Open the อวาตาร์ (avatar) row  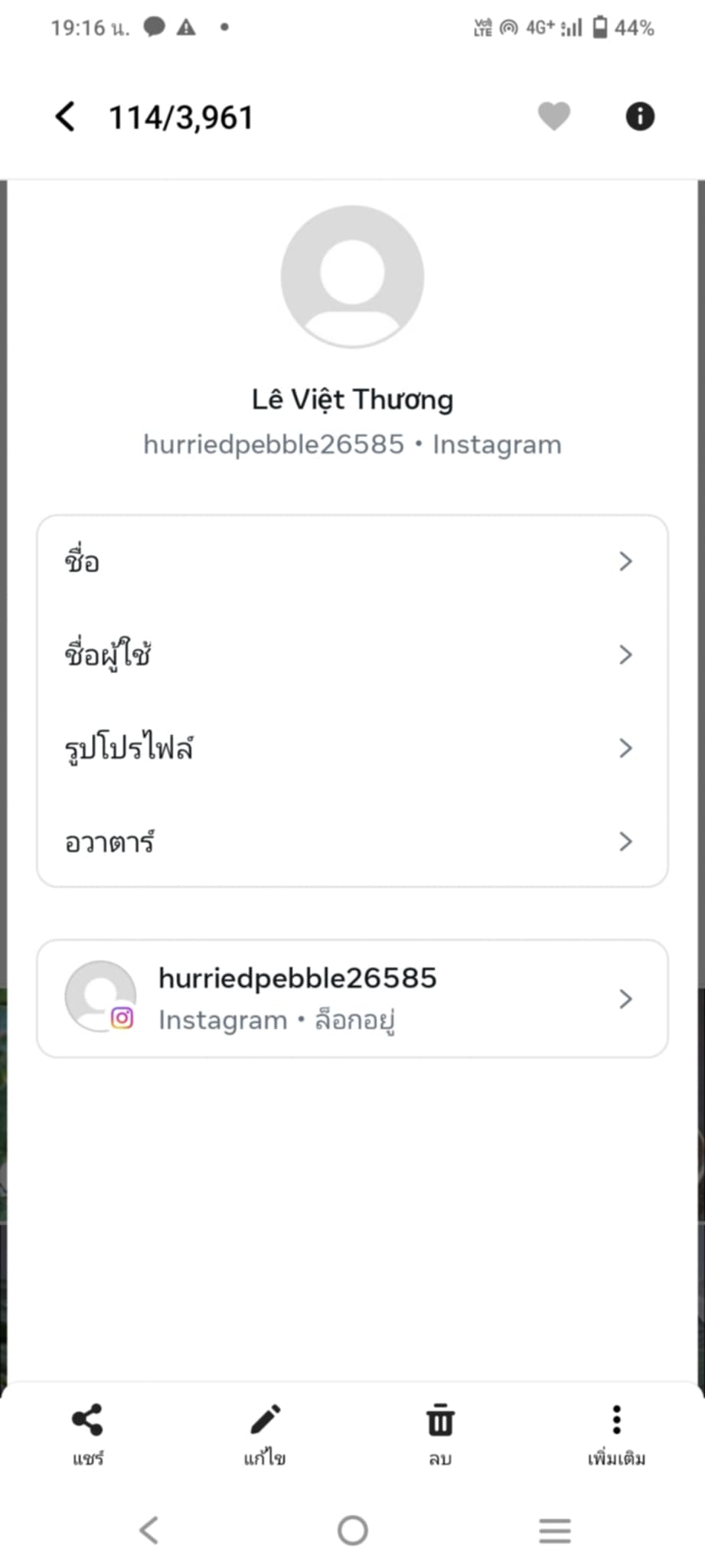click(x=352, y=841)
